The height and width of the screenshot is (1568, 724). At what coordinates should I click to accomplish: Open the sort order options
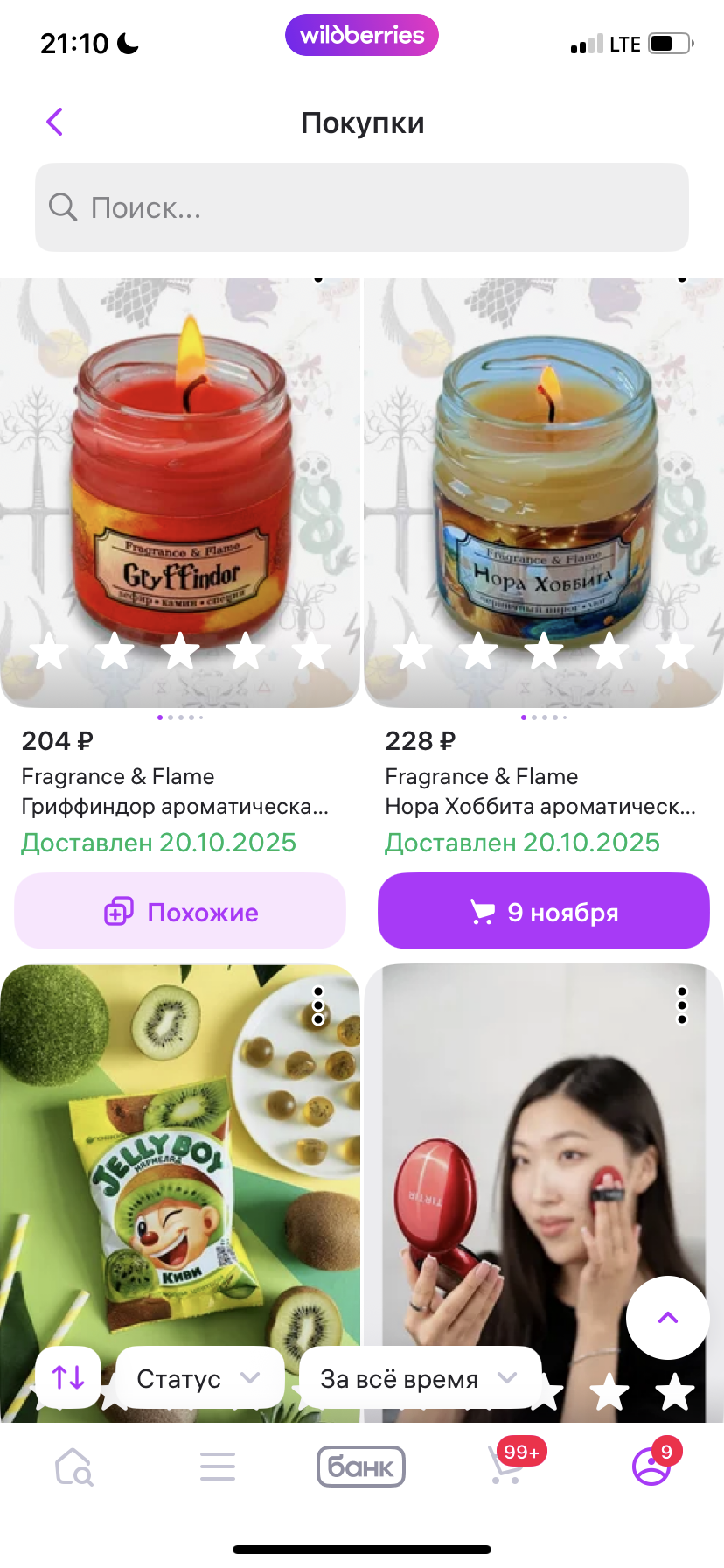point(68,1377)
